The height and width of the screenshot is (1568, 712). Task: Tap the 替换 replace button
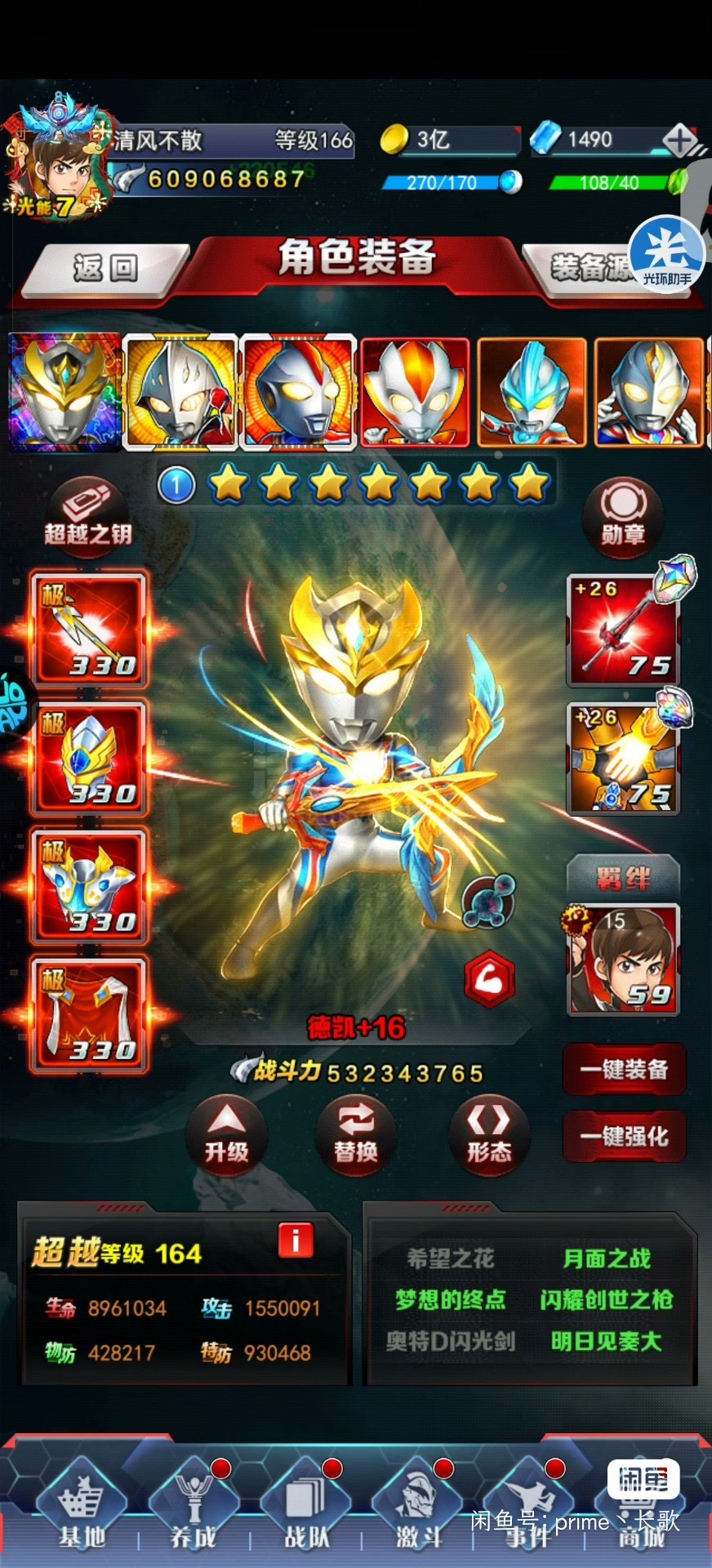point(356,1134)
